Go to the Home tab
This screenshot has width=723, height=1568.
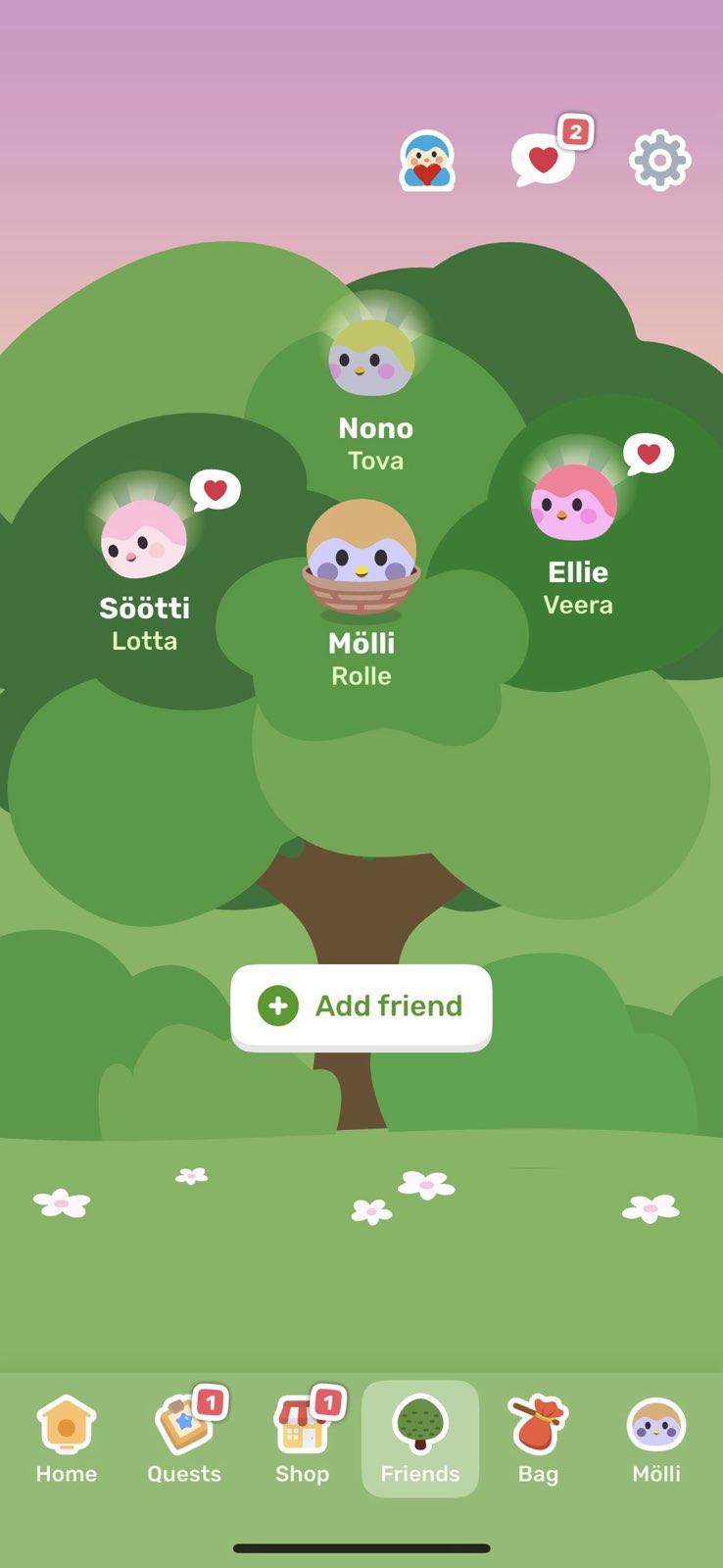point(67,1439)
